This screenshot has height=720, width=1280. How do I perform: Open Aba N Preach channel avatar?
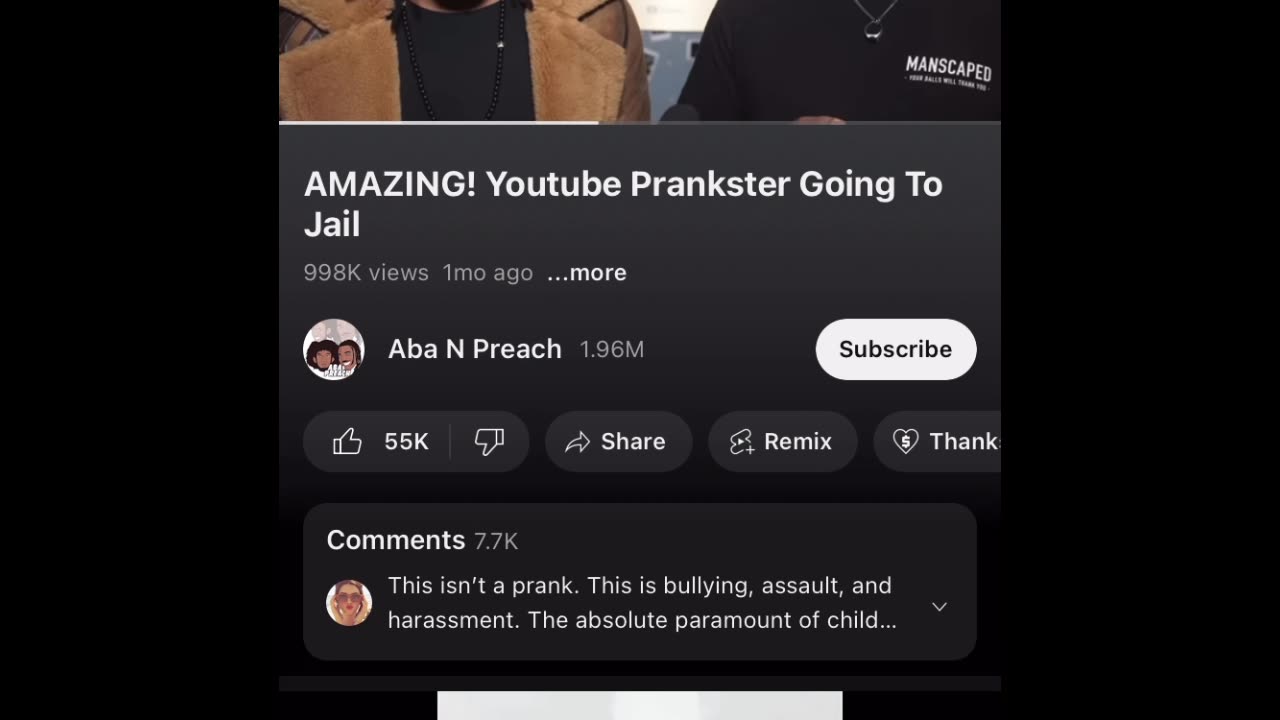[x=334, y=349]
